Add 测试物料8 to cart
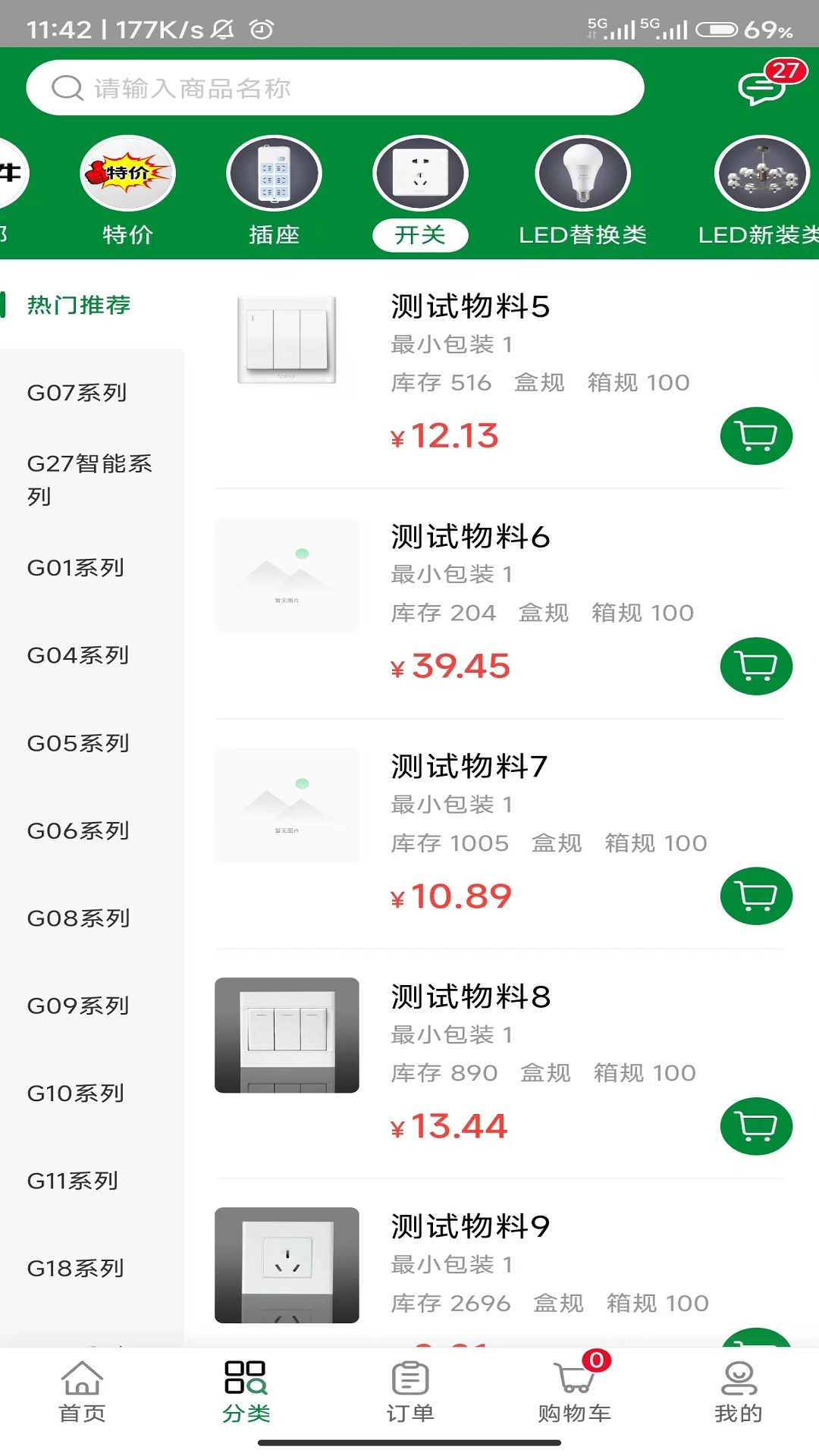The image size is (819, 1456). (x=756, y=1126)
